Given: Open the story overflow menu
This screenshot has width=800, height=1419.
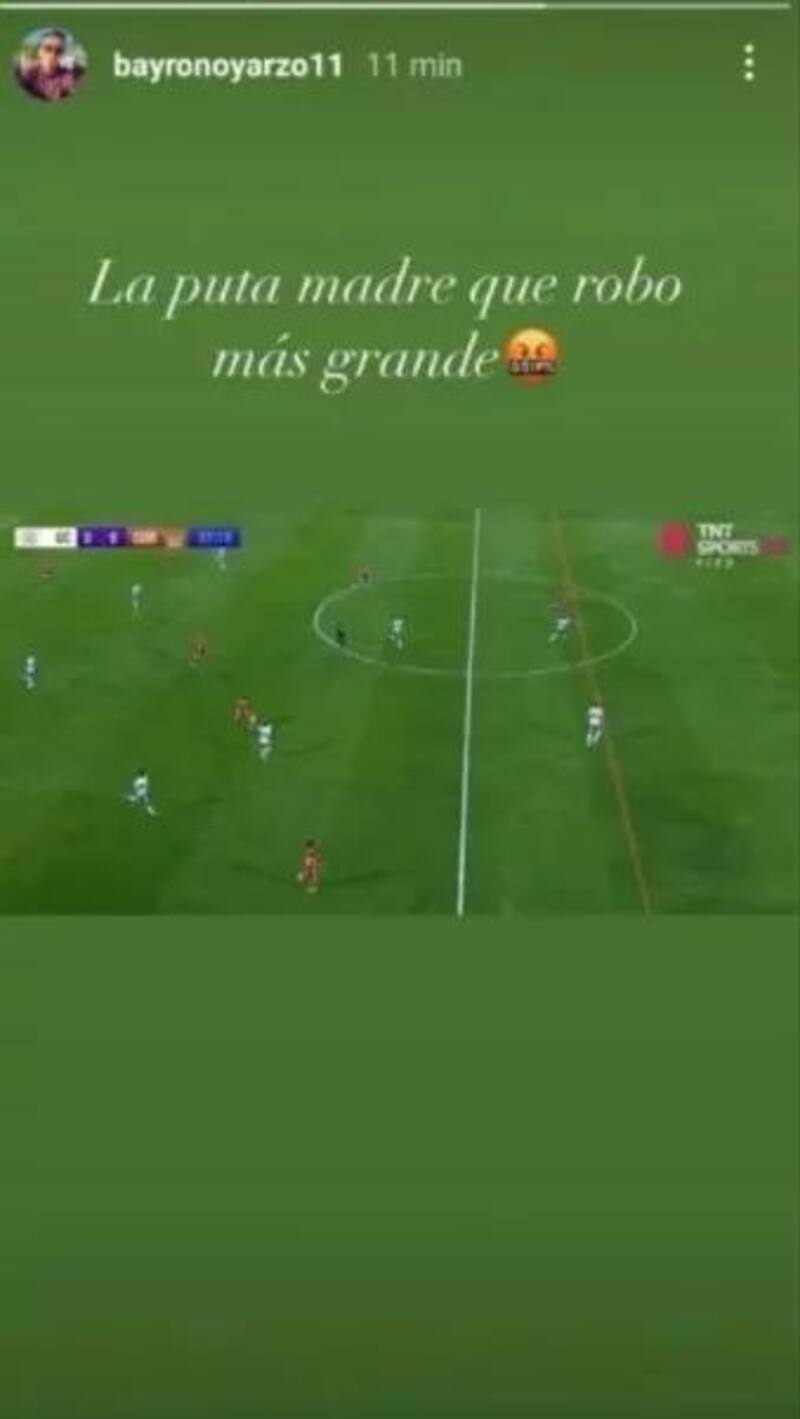Looking at the screenshot, I should click(748, 63).
